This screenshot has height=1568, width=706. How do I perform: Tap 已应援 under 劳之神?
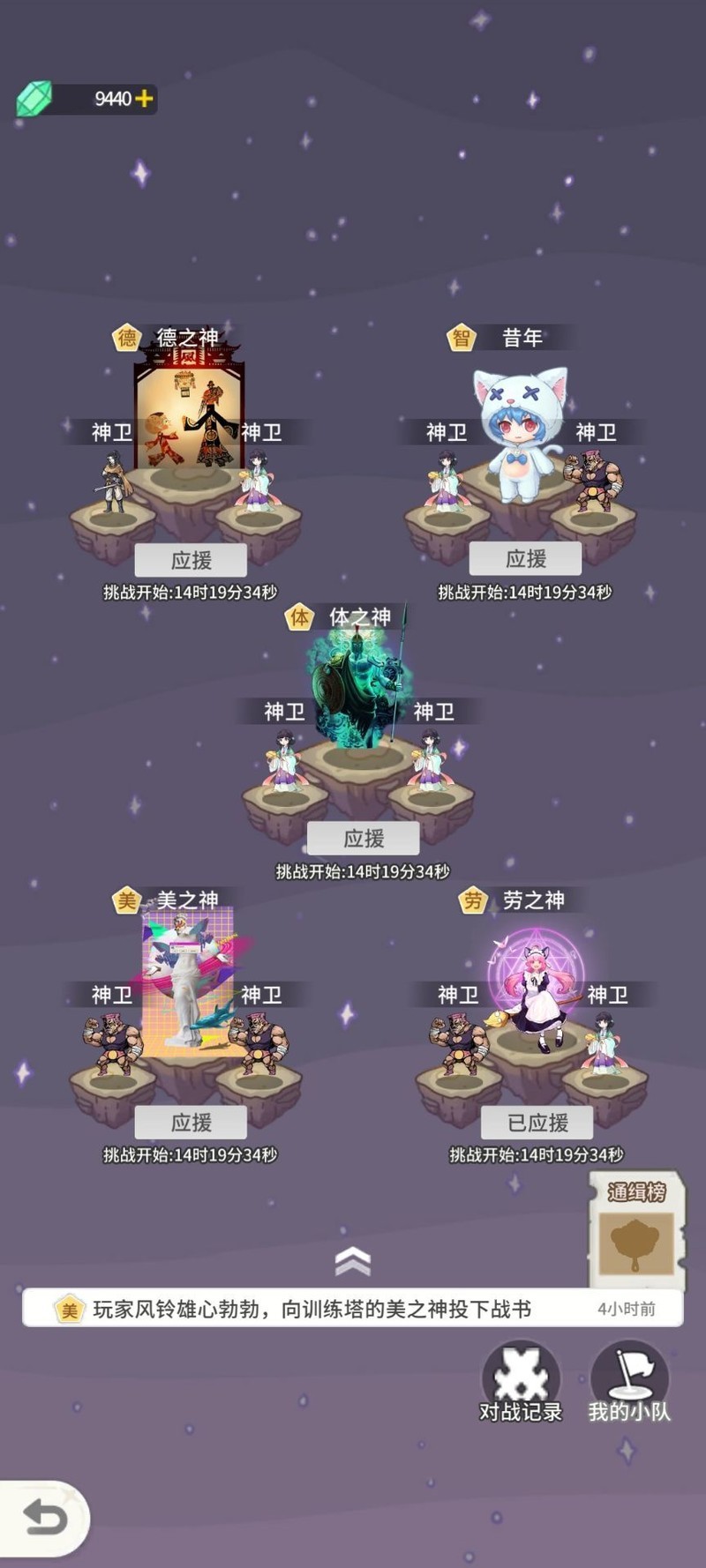tap(537, 1122)
